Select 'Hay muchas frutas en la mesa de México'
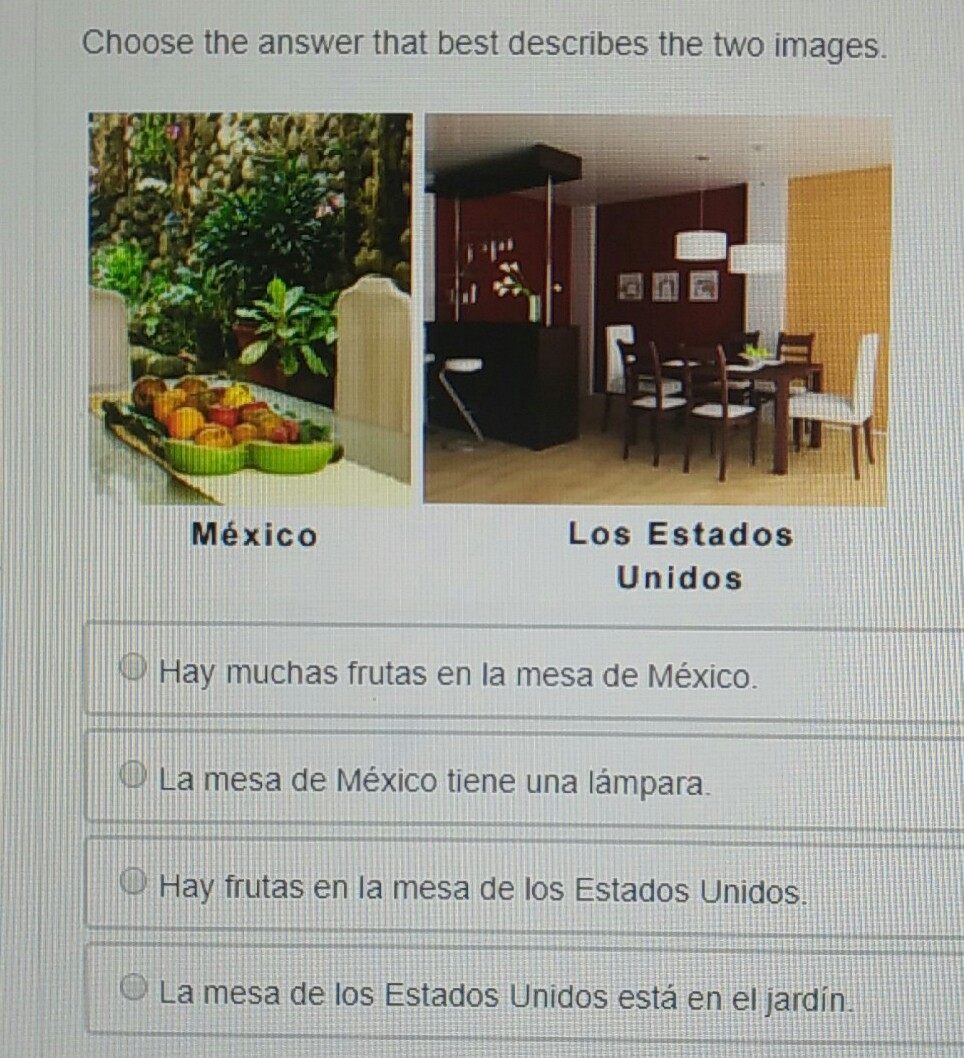Screen dimensions: 964x1058 pos(134,668)
